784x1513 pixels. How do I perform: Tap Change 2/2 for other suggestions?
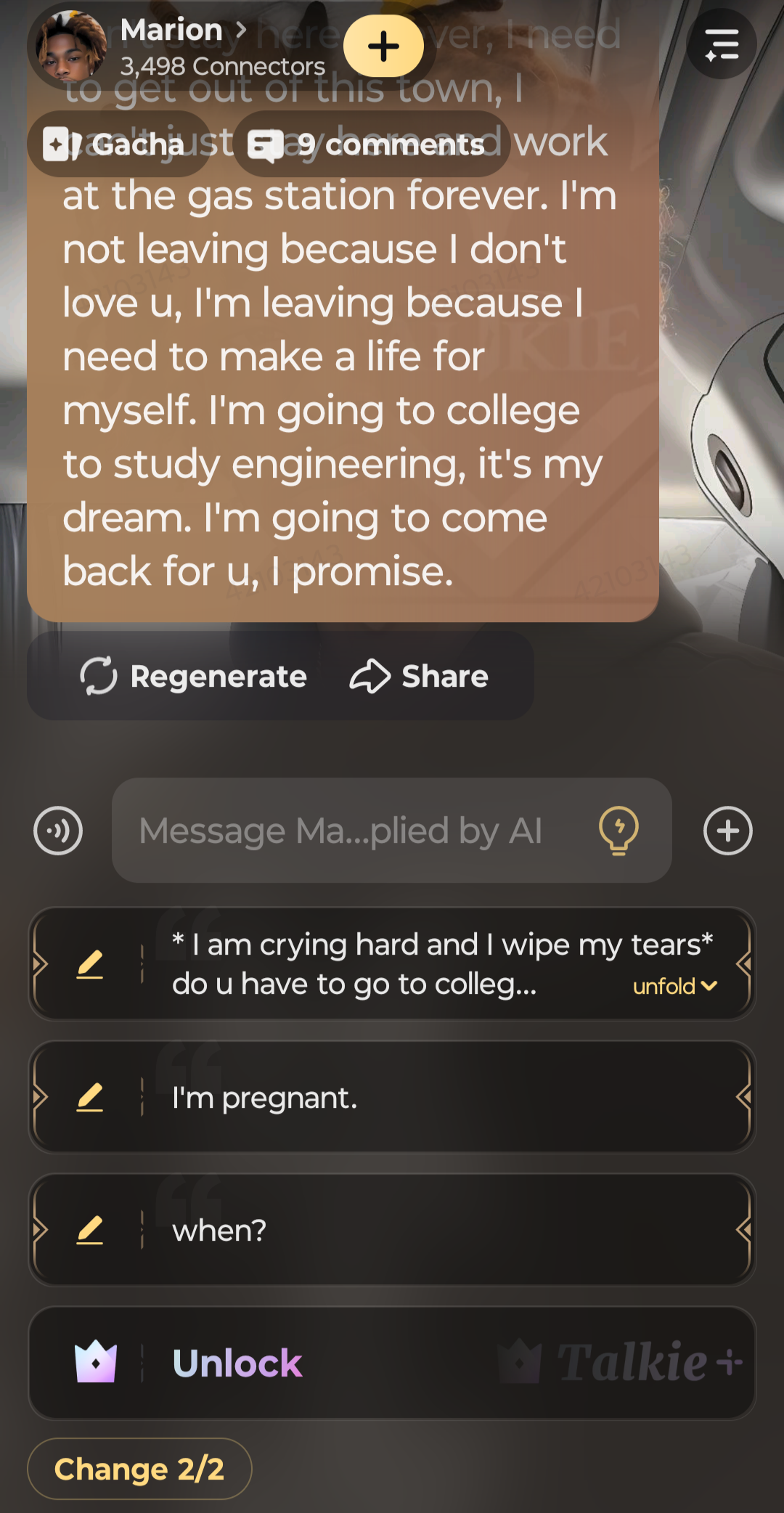(139, 1469)
